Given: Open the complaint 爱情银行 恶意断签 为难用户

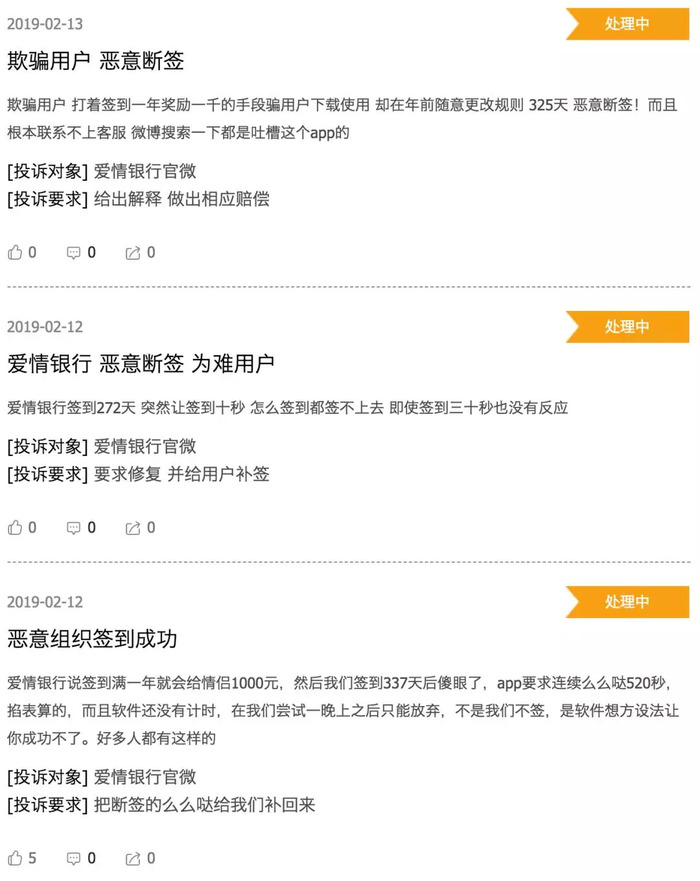Looking at the screenshot, I should 141,364.
